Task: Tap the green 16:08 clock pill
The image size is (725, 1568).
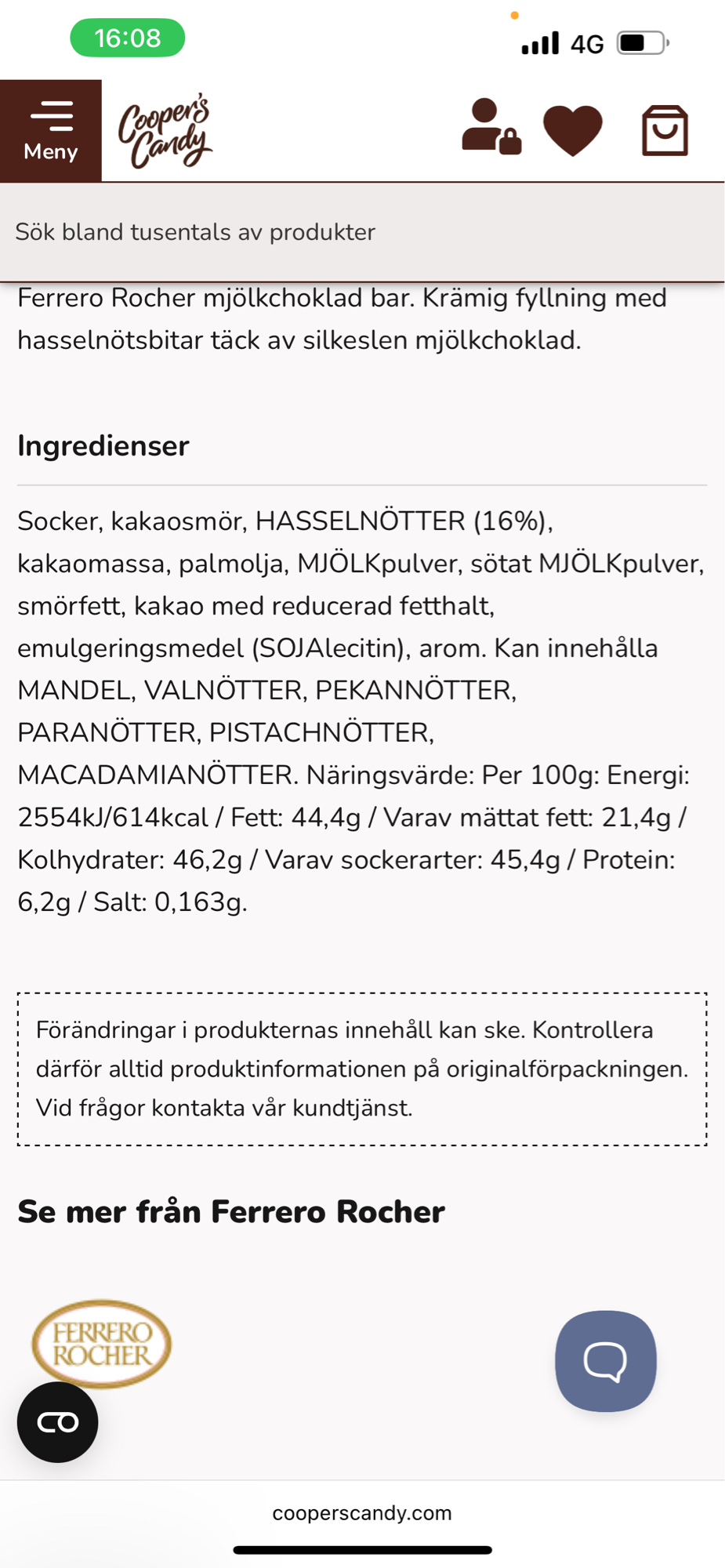Action: [x=128, y=37]
